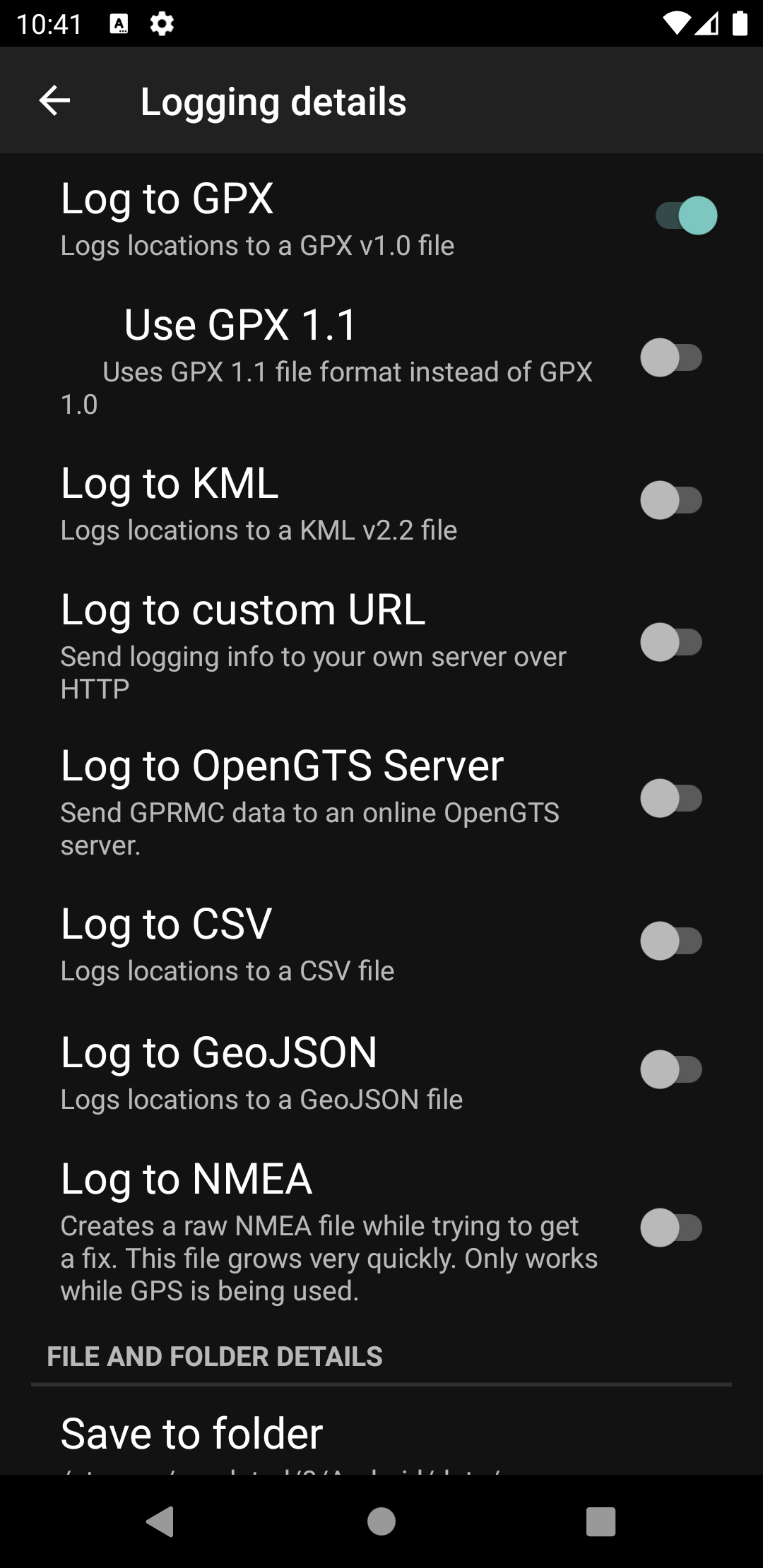Tap the system home button
The width and height of the screenshot is (763, 1568).
tap(381, 1521)
